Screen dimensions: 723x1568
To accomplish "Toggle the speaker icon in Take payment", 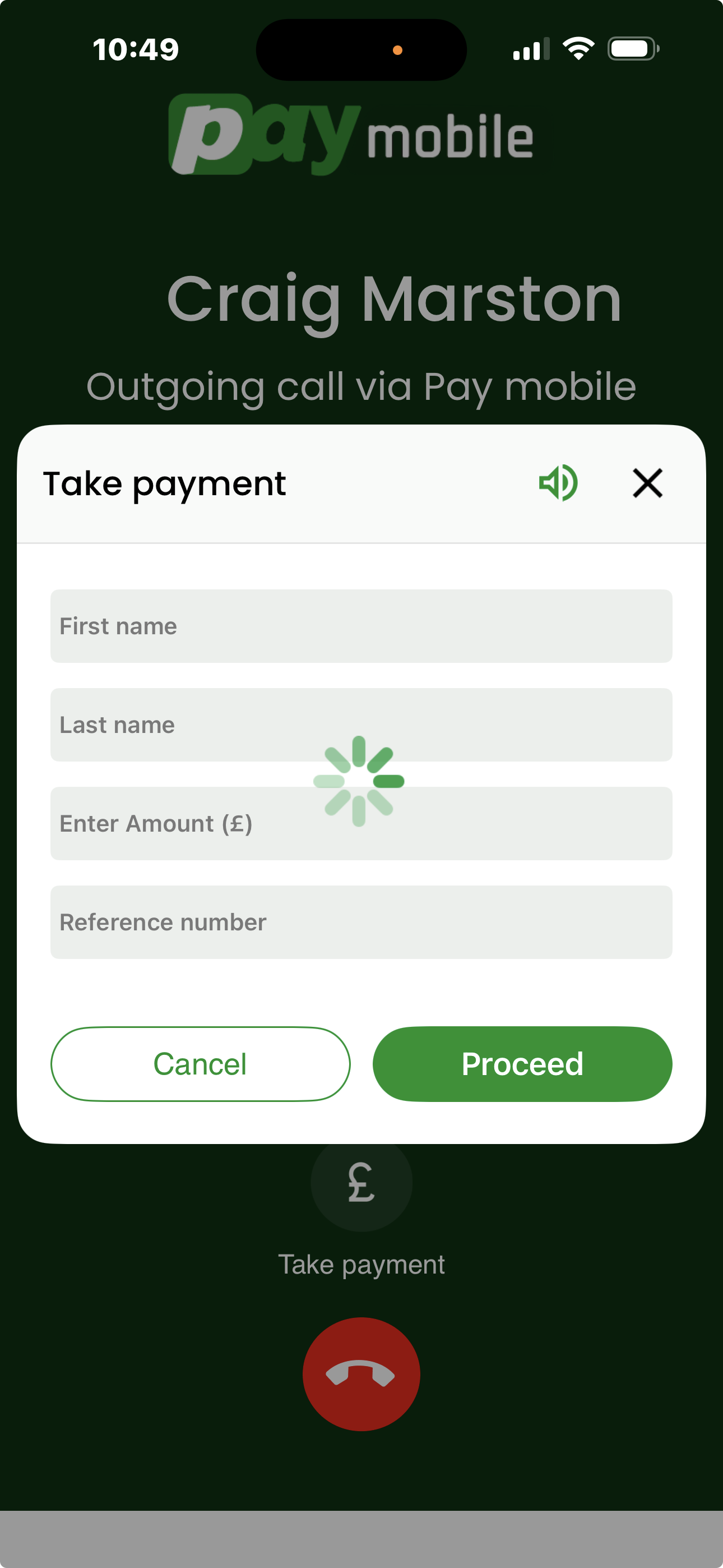I will 558,483.
